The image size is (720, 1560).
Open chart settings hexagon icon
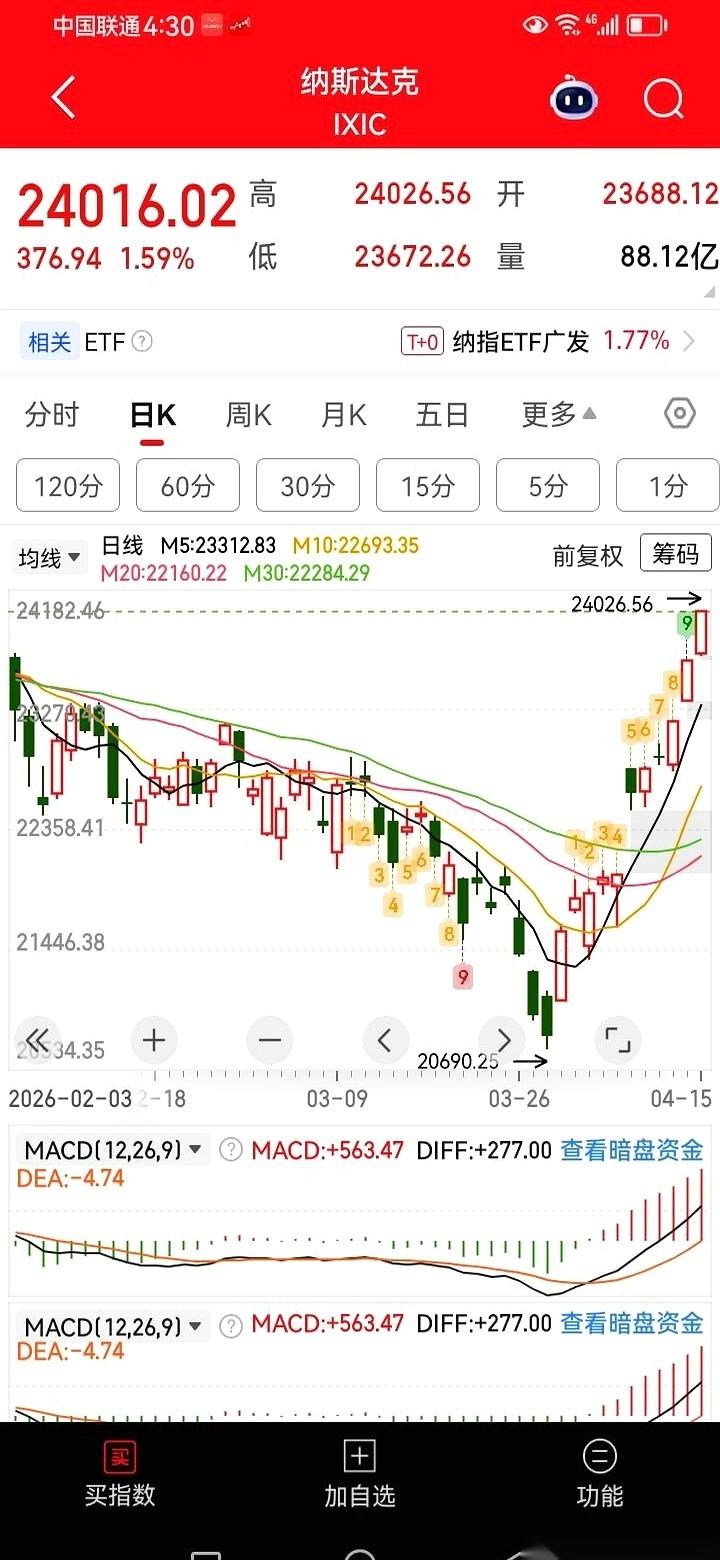680,414
